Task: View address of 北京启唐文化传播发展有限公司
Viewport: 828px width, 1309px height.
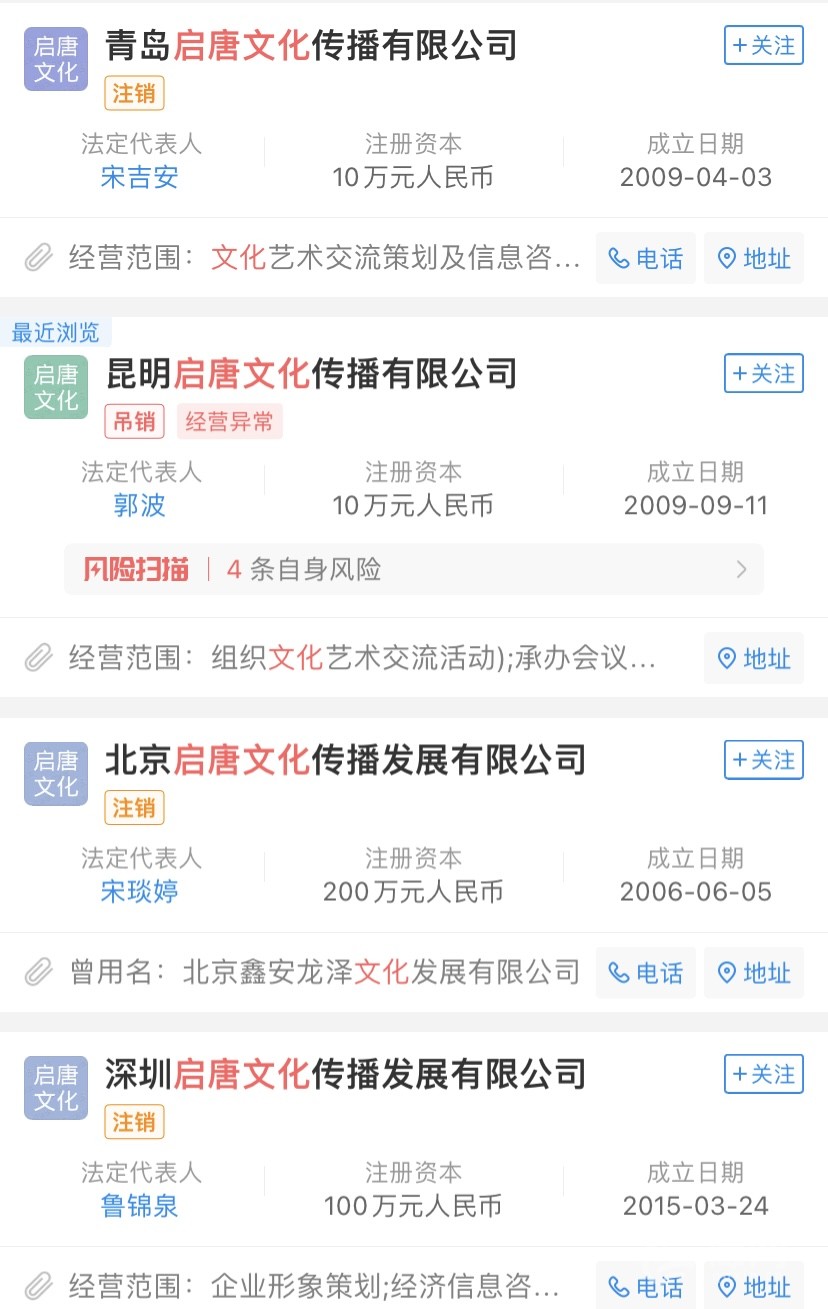Action: 753,973
